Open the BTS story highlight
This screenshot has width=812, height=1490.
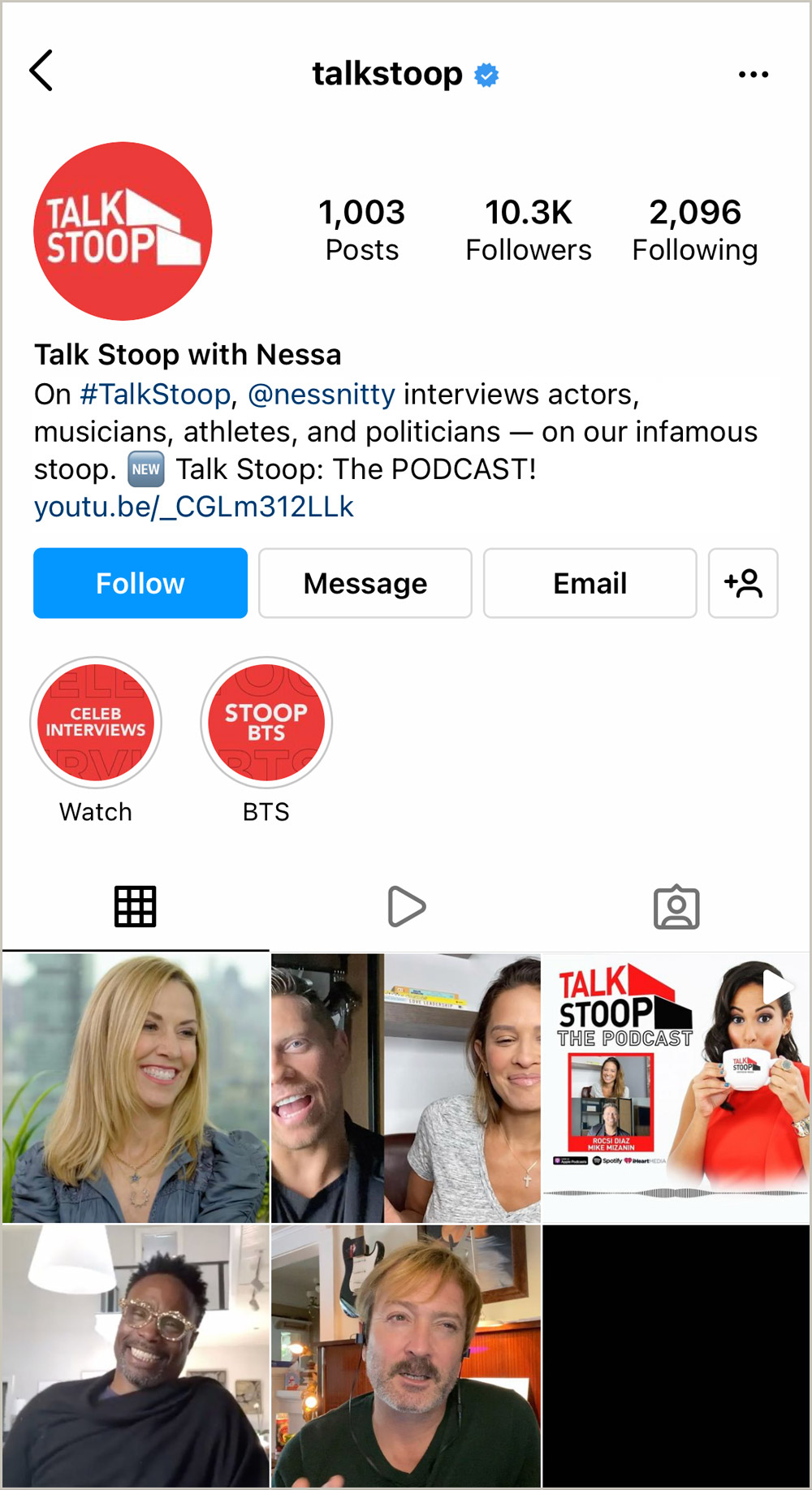266,723
